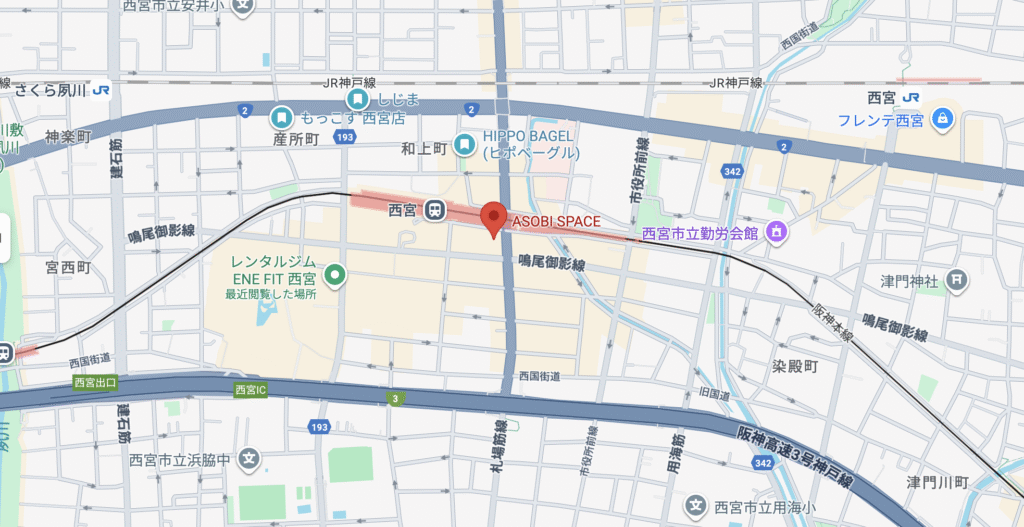Open the 西宮市立浜脇中 school marker

pos(250,460)
